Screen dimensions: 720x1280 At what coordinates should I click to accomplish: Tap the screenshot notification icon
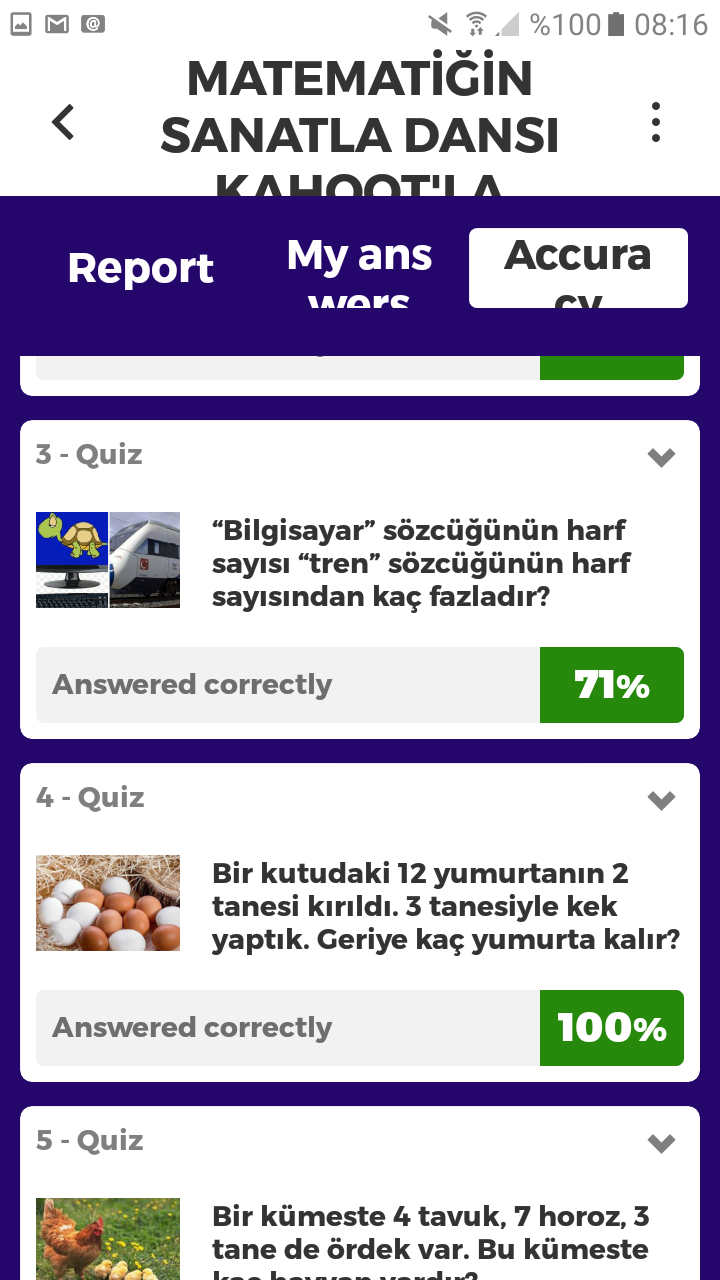click(21, 23)
